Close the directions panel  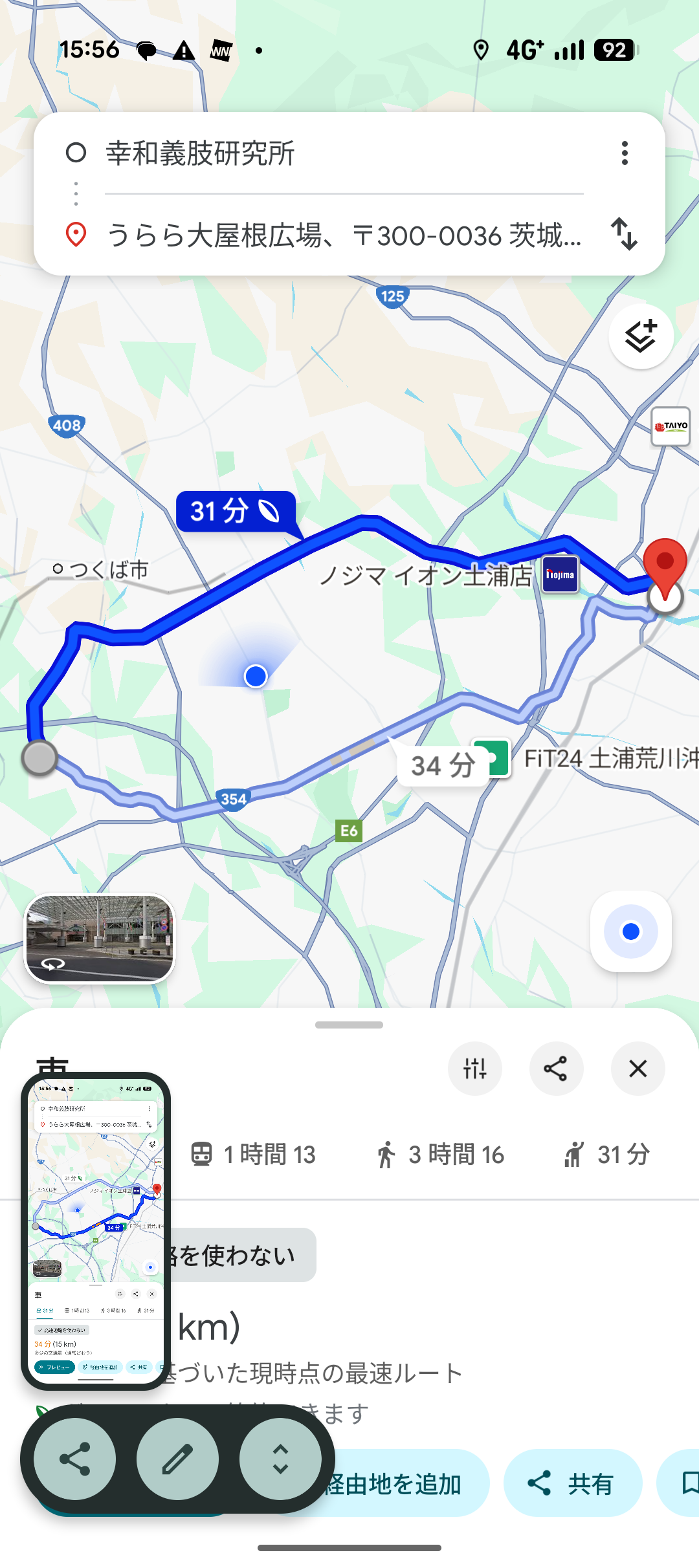coord(638,1069)
